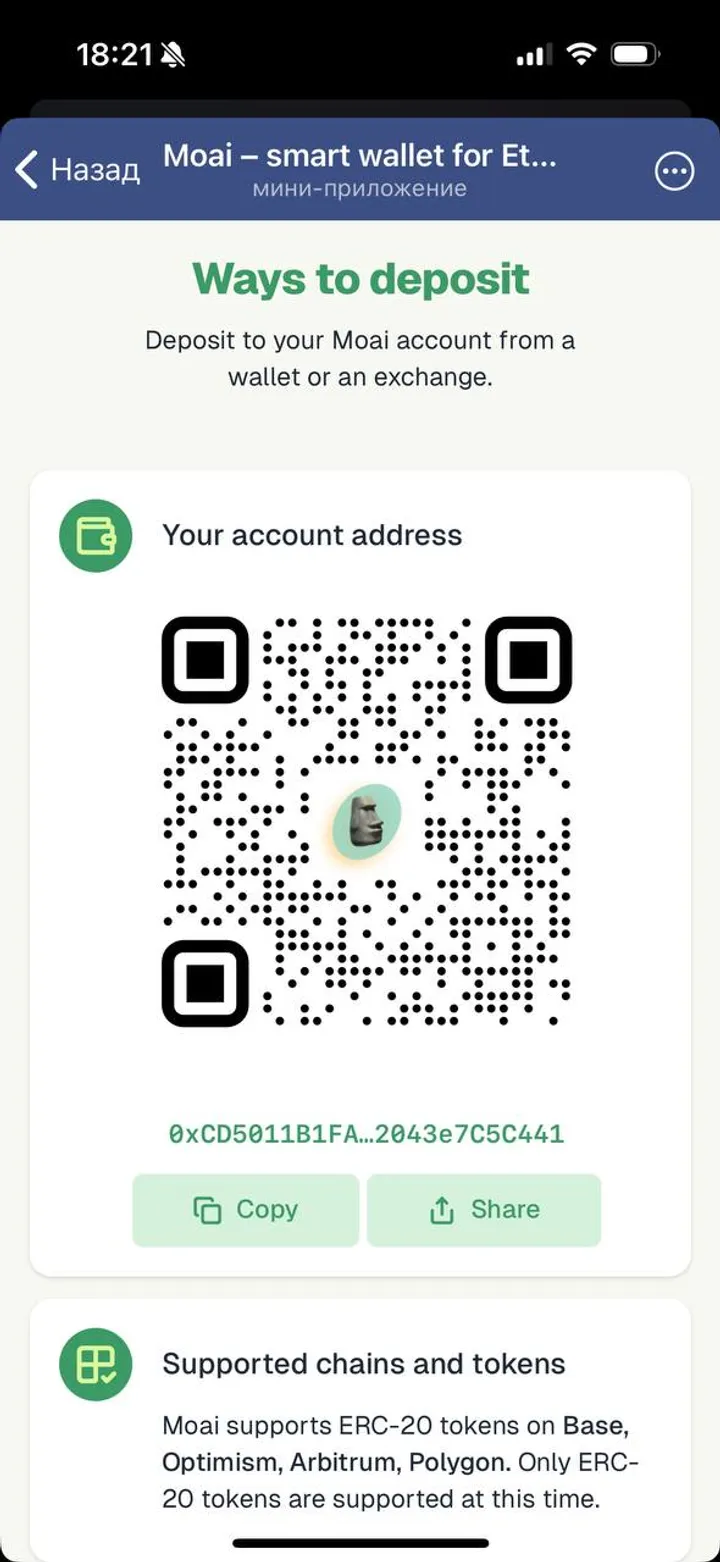
Task: Tap the back chevron next to Назад
Action: (24, 170)
